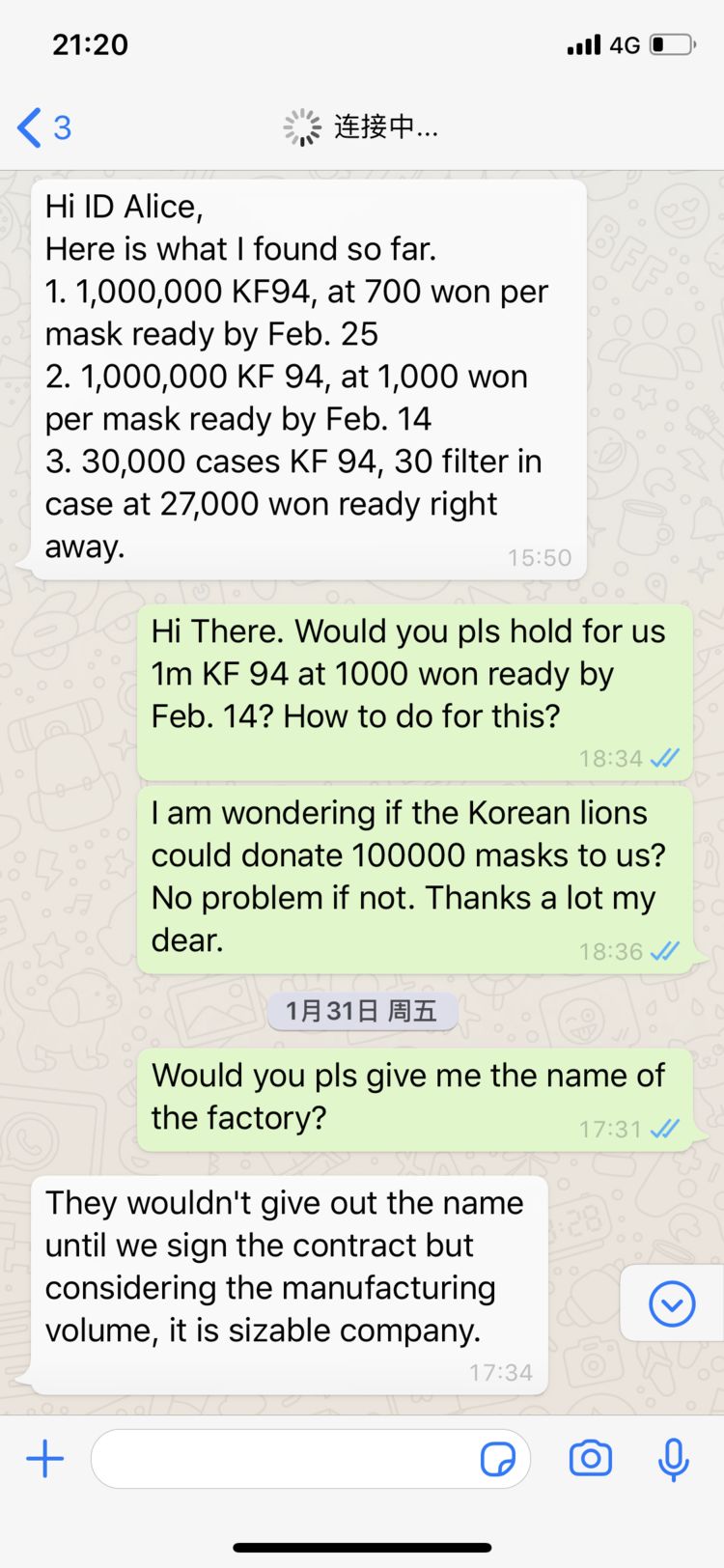Tap the microphone for a voice message
The height and width of the screenshot is (1568, 724).
[673, 1459]
